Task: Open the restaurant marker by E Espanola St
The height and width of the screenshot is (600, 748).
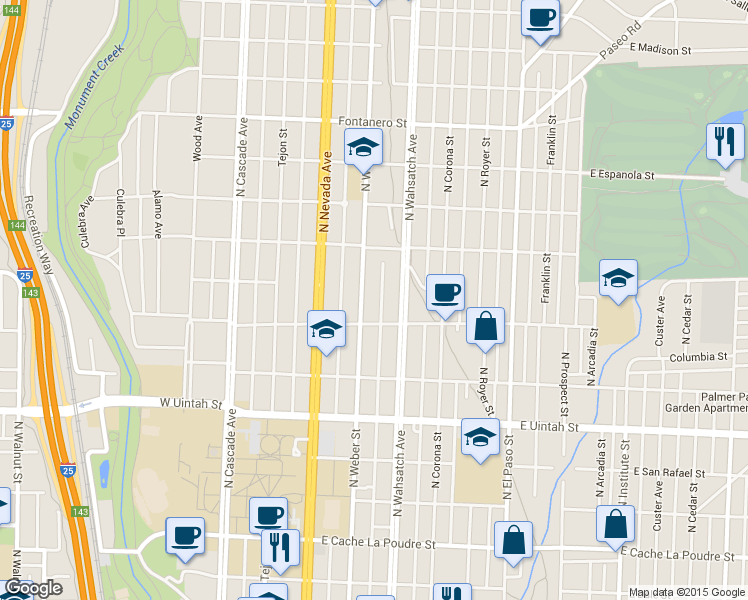Action: pos(722,142)
